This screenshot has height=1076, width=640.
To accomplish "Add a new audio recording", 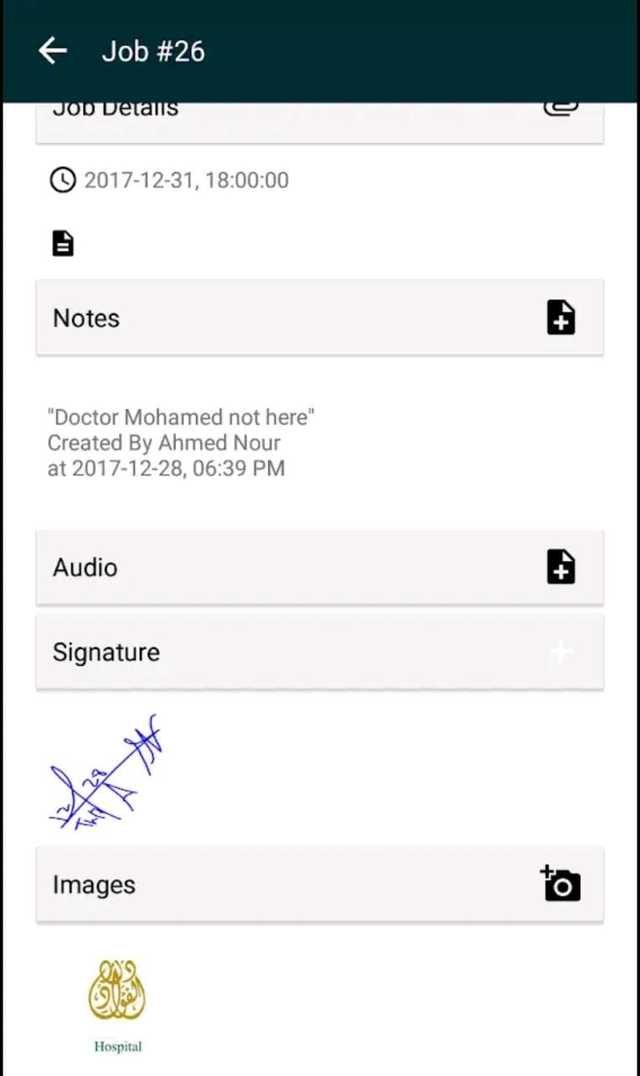I will [x=561, y=567].
